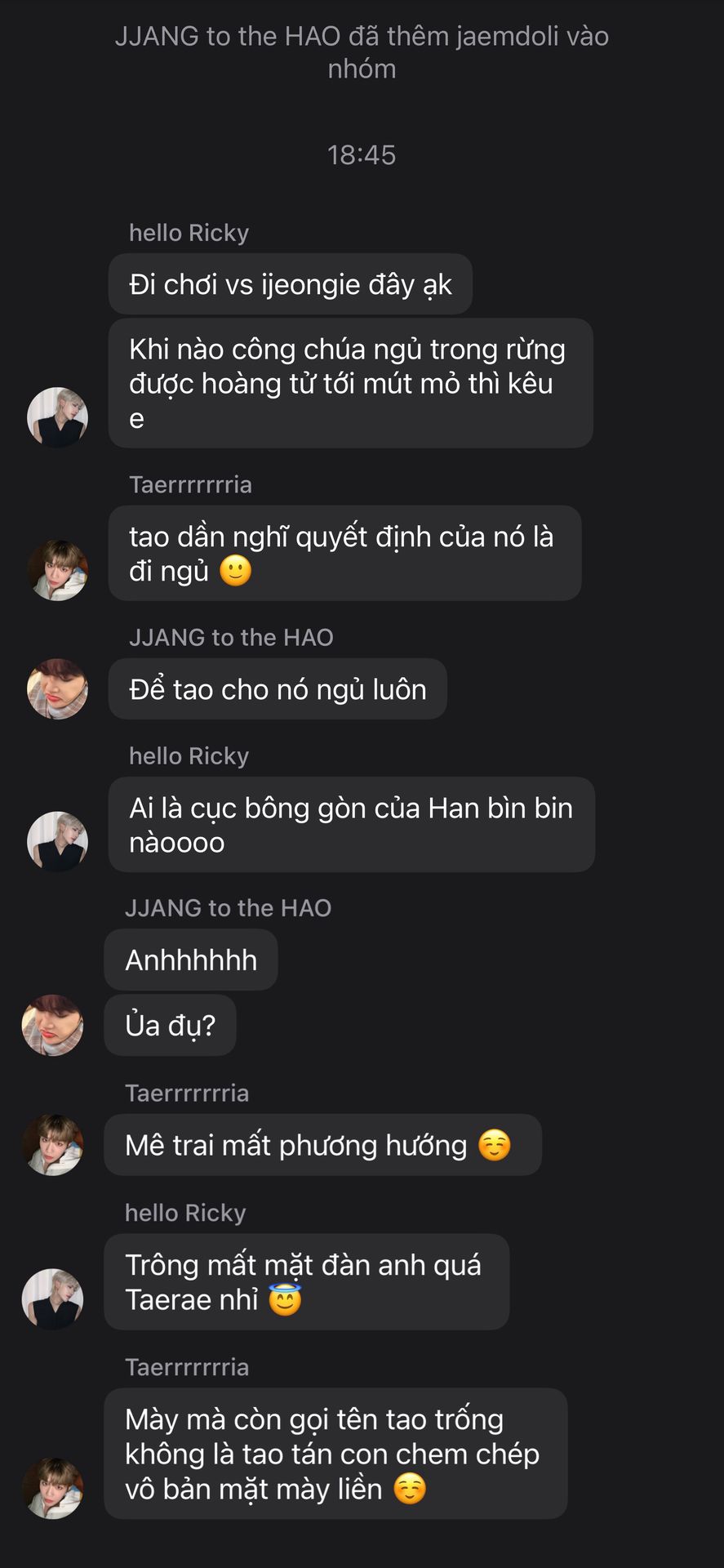Open Taerrrrrrria's avatar beside 'Mê trai mất phương hướng'
Image resolution: width=724 pixels, height=1568 pixels.
[52, 1145]
